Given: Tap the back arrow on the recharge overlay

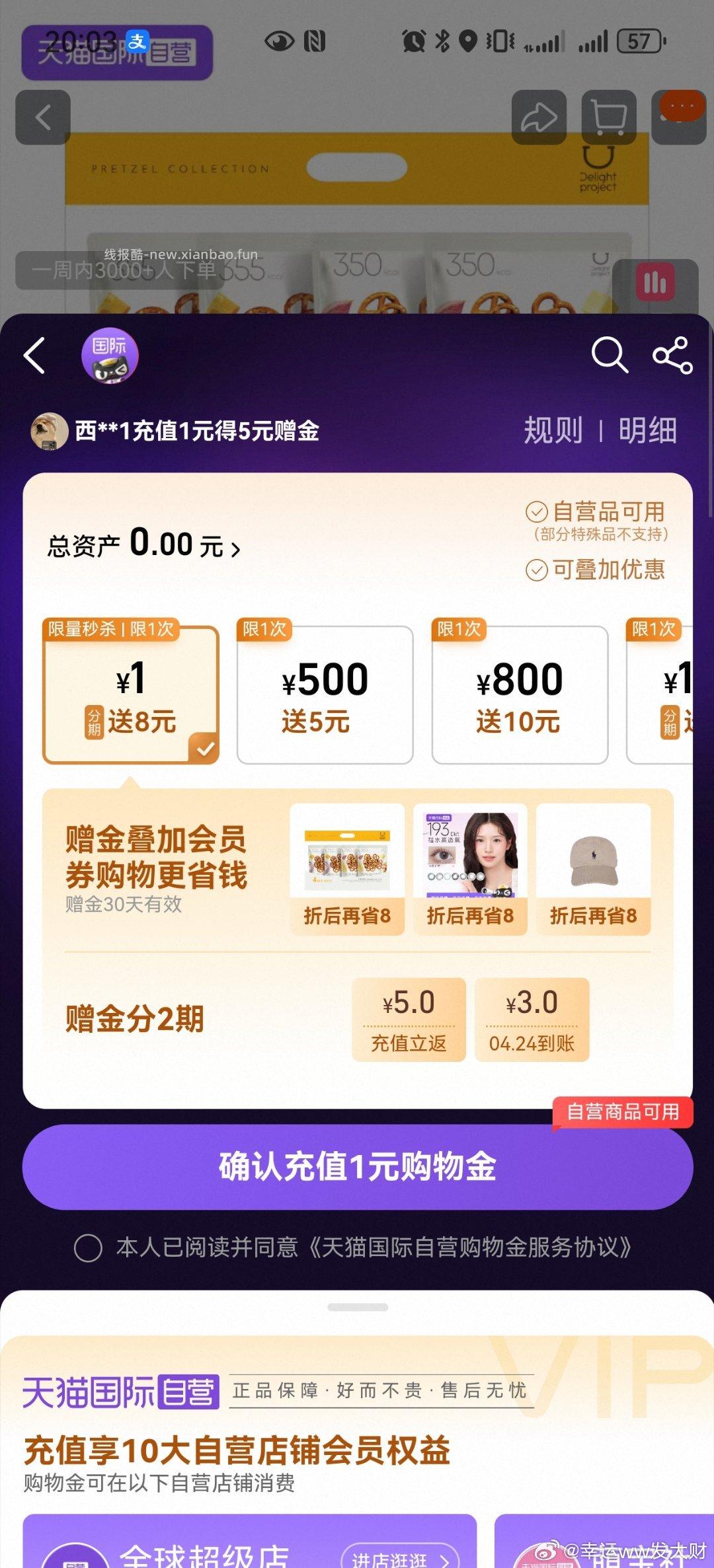Looking at the screenshot, I should point(34,355).
